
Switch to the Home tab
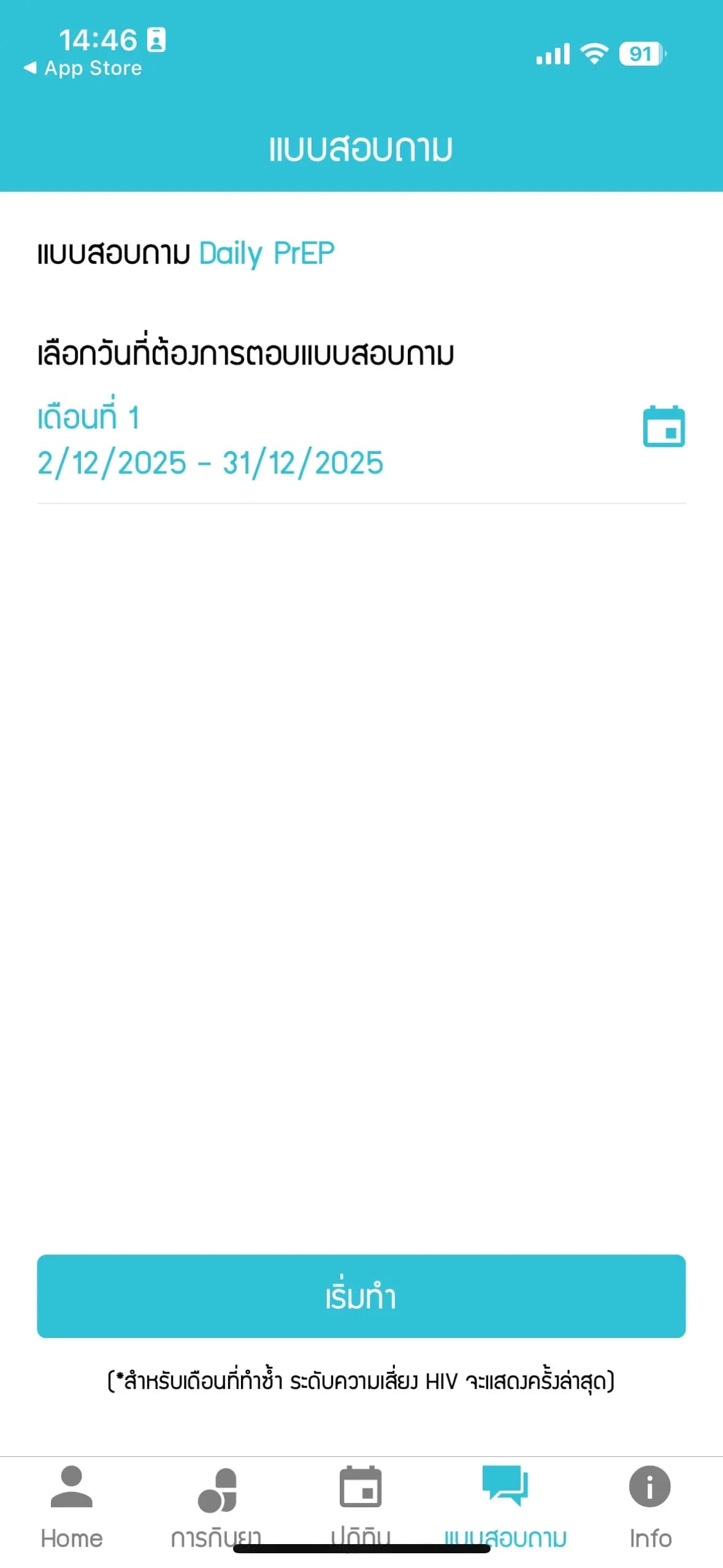(x=72, y=1504)
